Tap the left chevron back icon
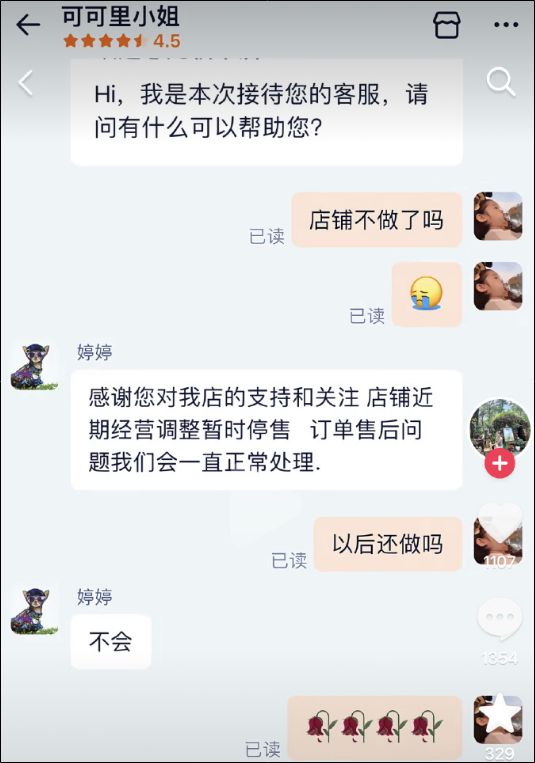This screenshot has width=535, height=763. (25, 82)
